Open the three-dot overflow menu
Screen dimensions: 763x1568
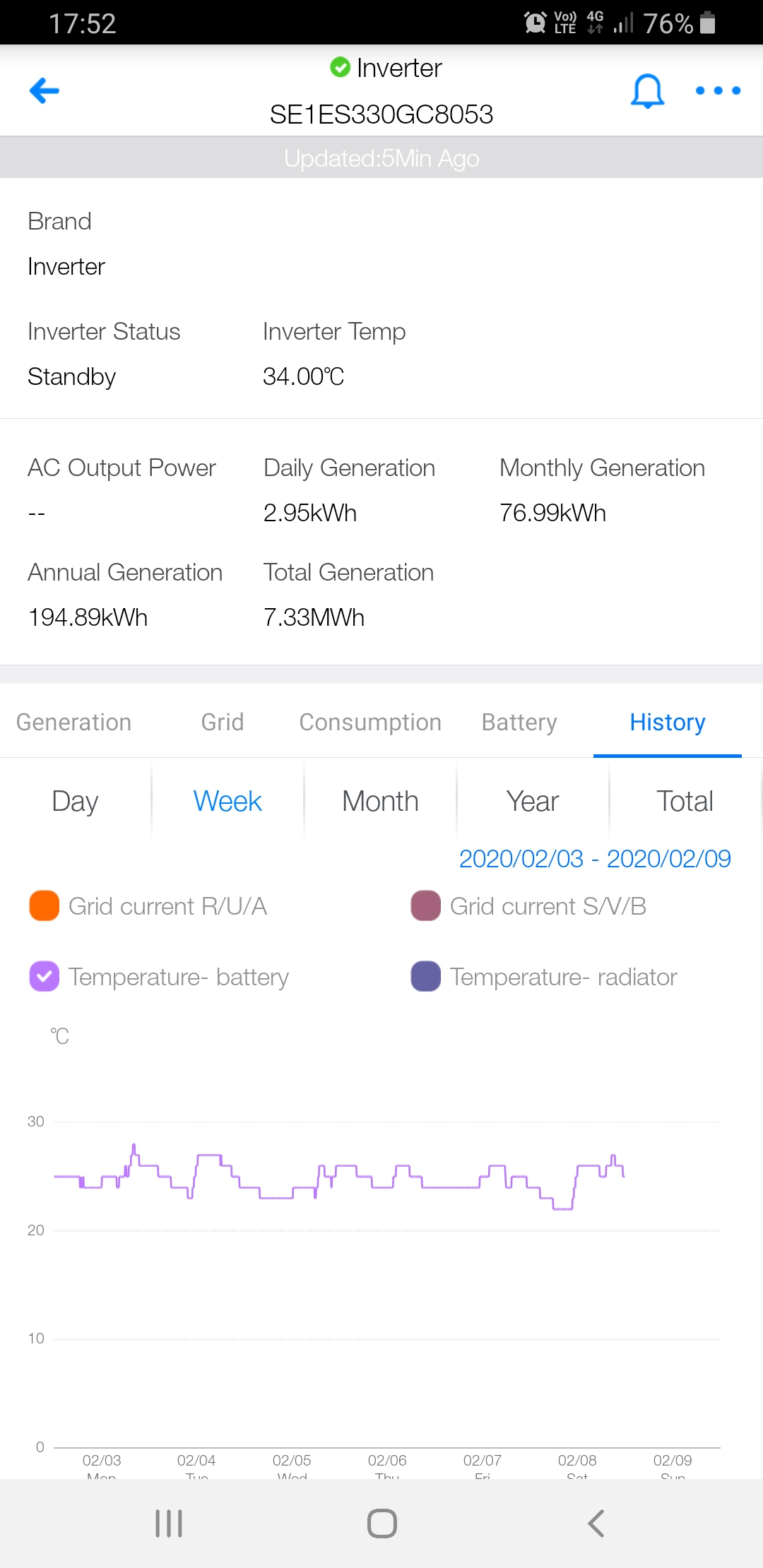point(718,90)
